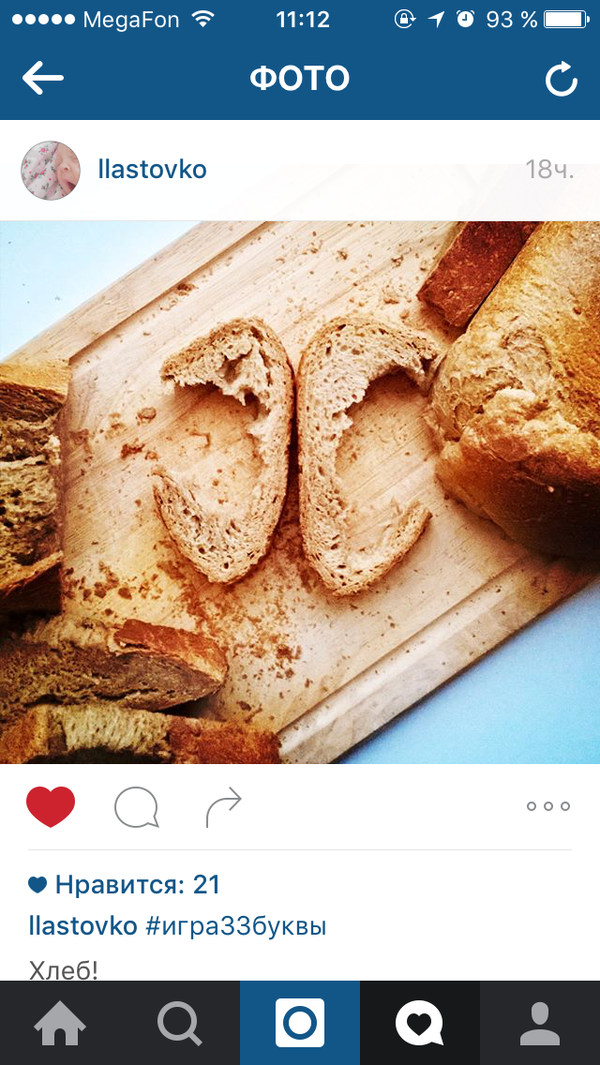Open the three-dot options menu

tap(548, 807)
